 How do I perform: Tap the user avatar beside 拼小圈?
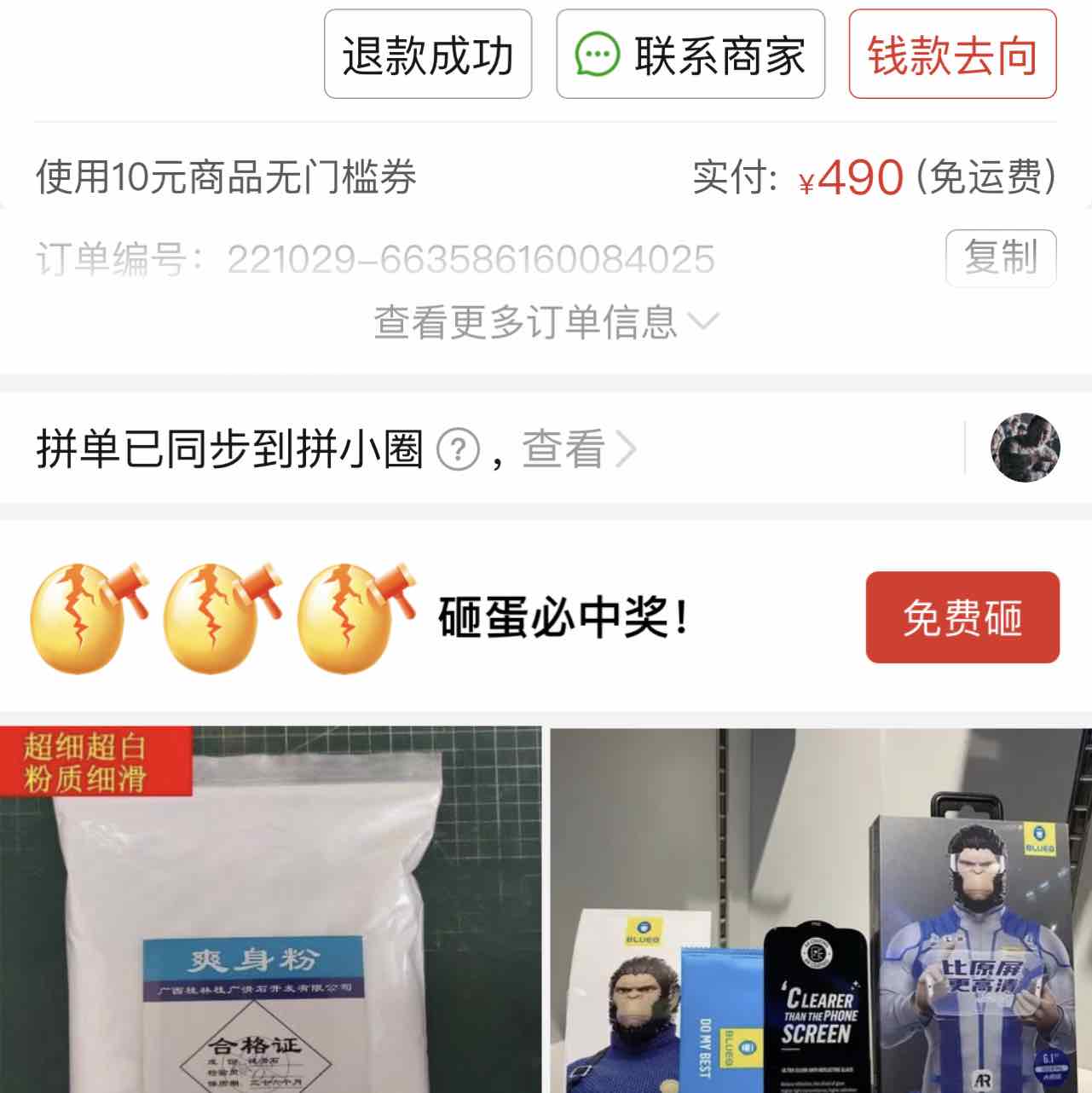coord(1025,448)
